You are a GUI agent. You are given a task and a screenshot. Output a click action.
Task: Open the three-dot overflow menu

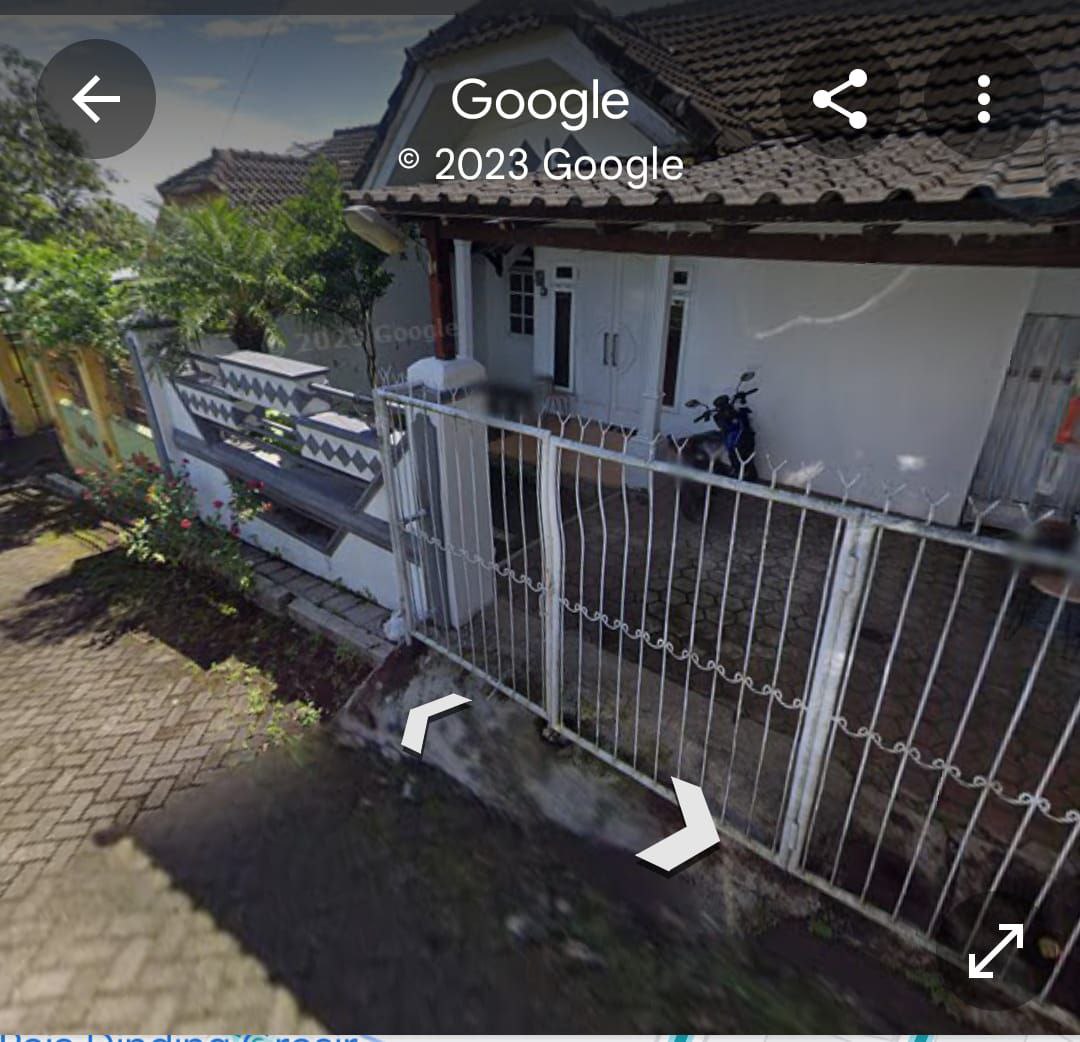click(x=984, y=98)
